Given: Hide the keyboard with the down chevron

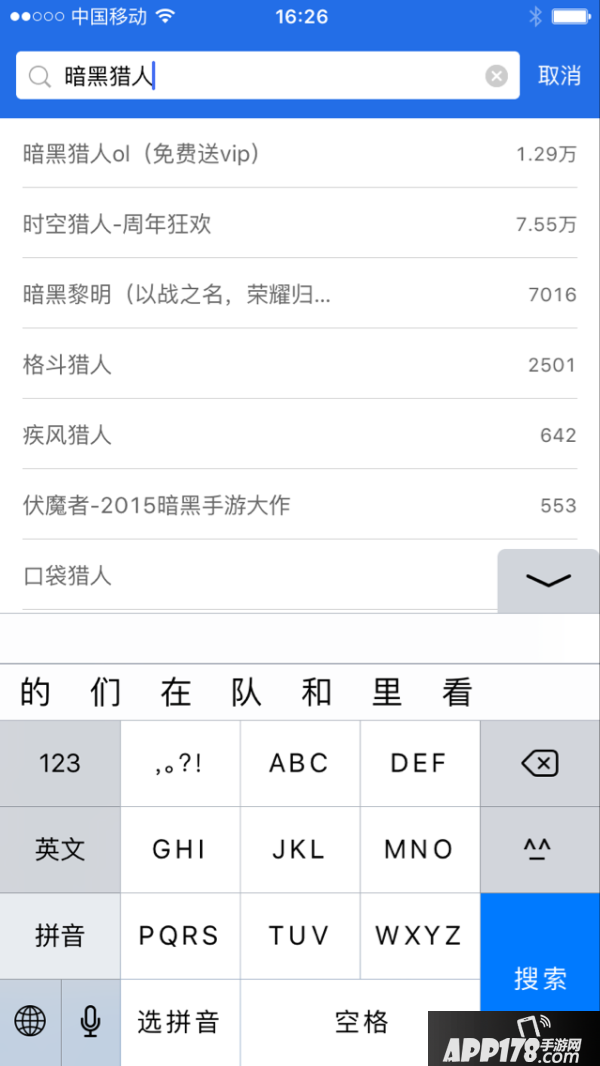Looking at the screenshot, I should point(548,580).
